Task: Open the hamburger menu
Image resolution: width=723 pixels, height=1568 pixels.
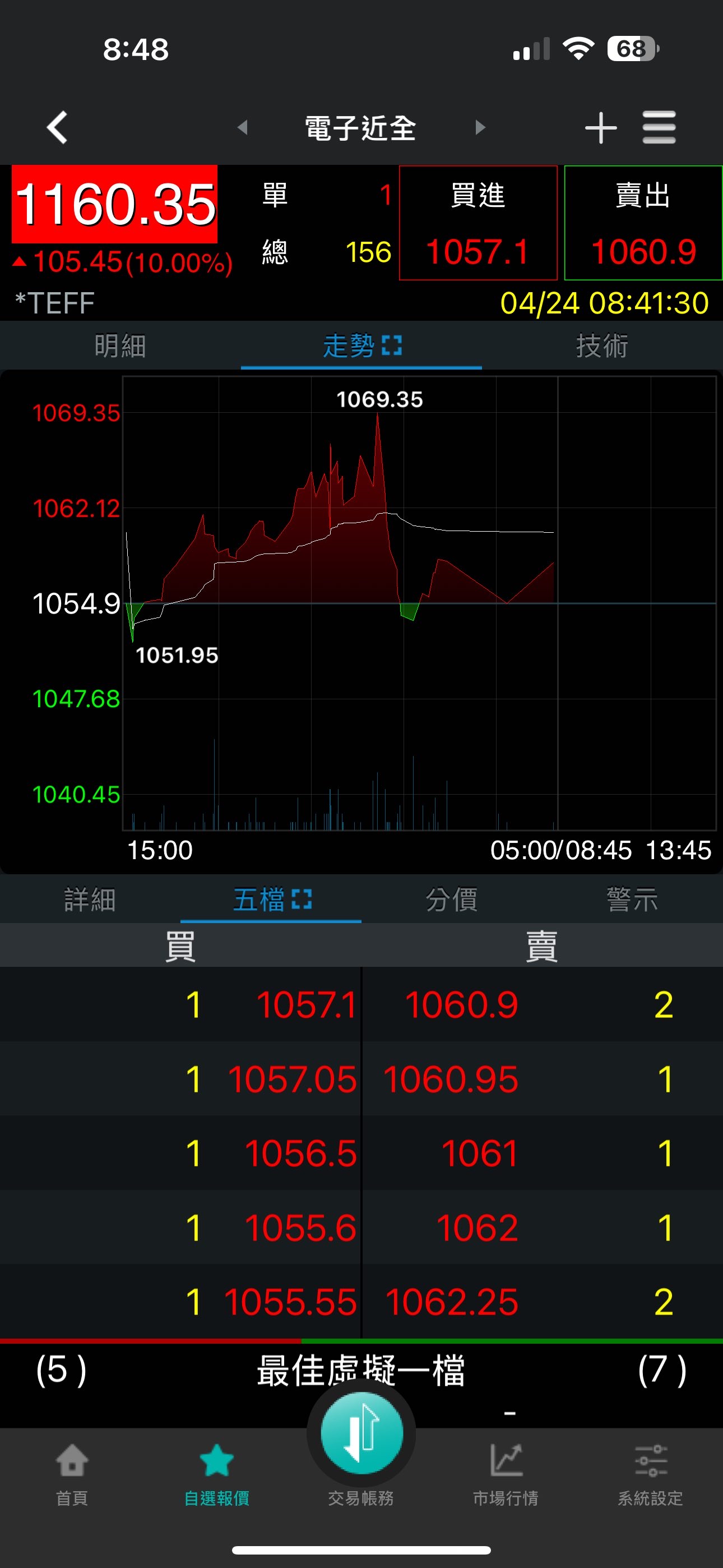Action: (659, 127)
